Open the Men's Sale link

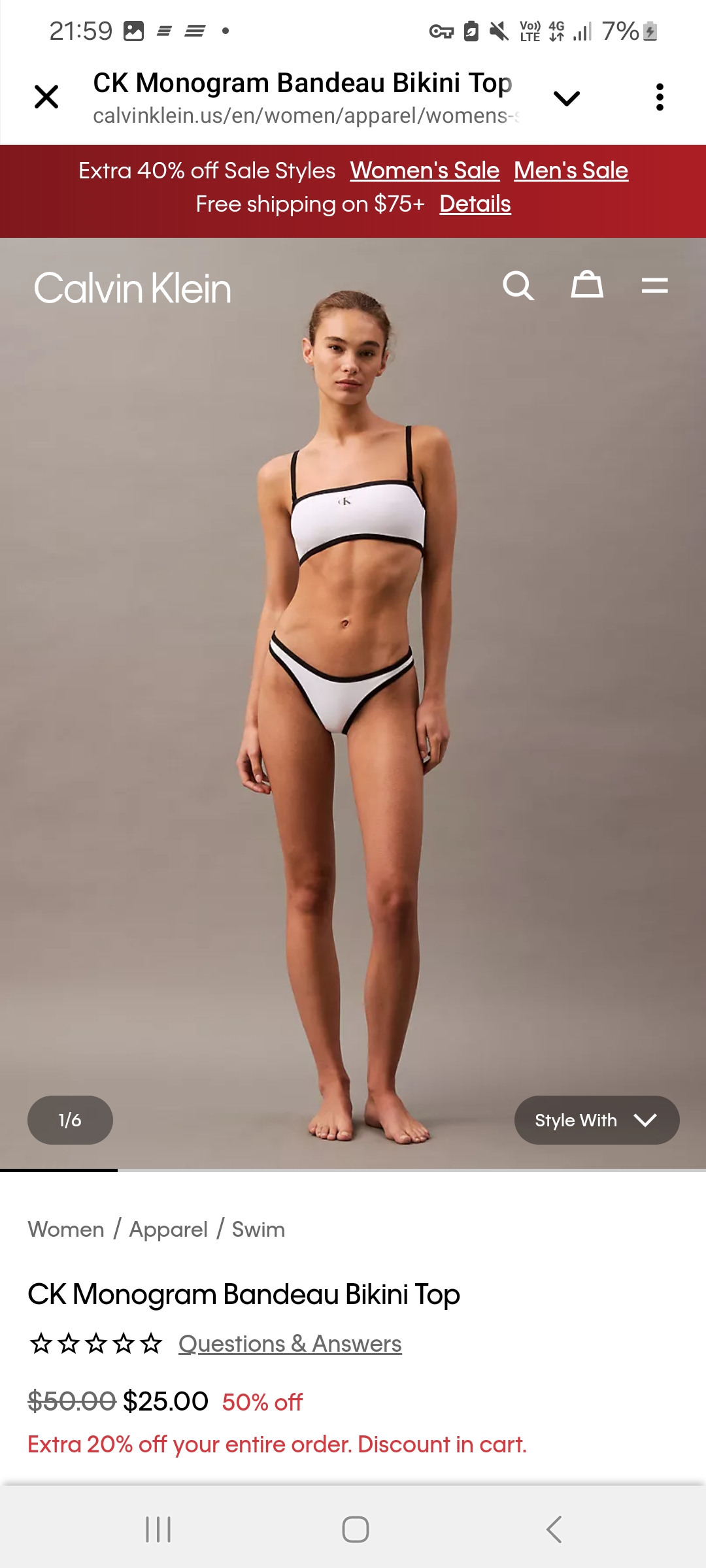pos(571,171)
